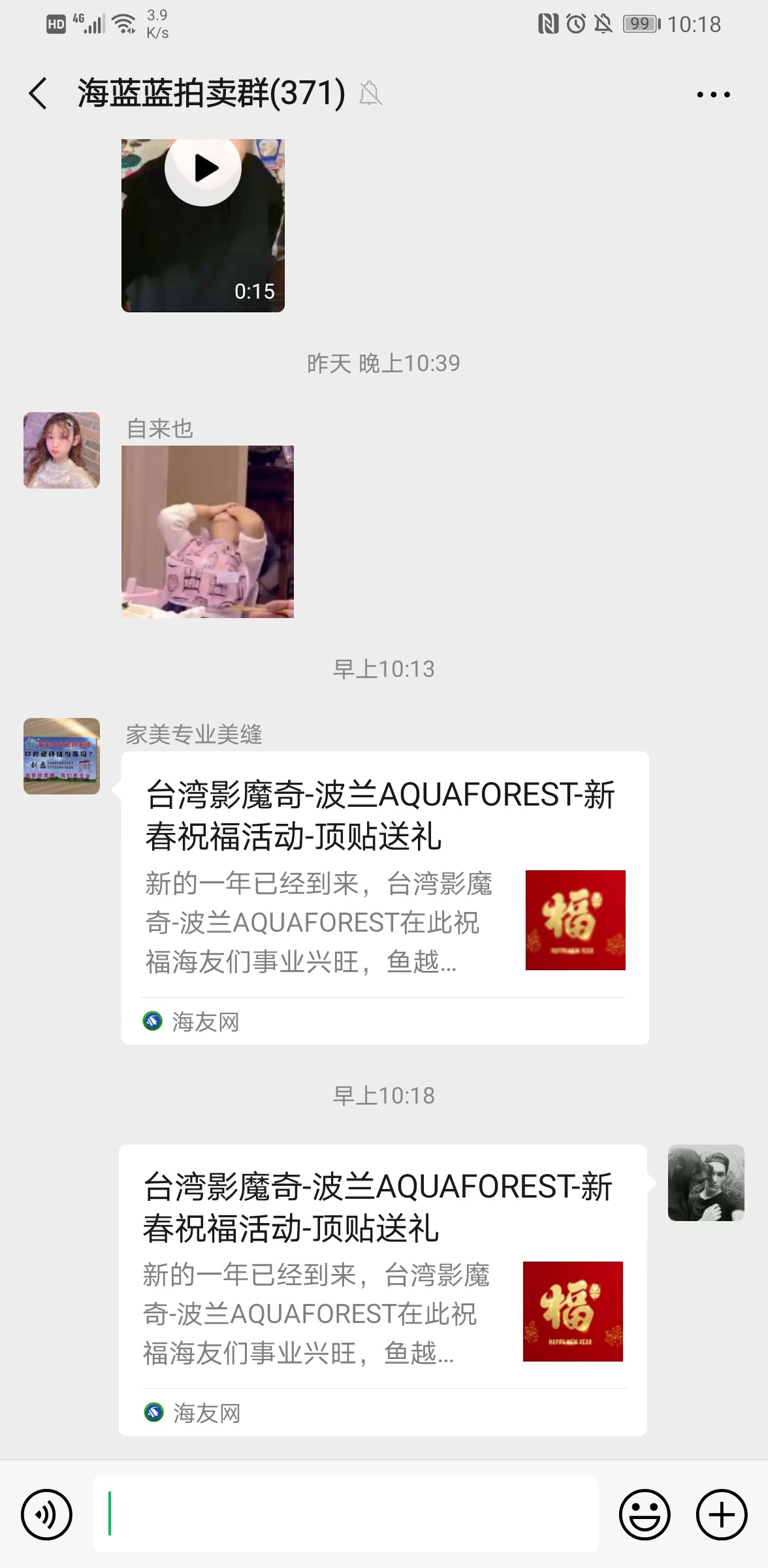Open the emoji sticker panel
The image size is (768, 1568).
(x=645, y=1514)
